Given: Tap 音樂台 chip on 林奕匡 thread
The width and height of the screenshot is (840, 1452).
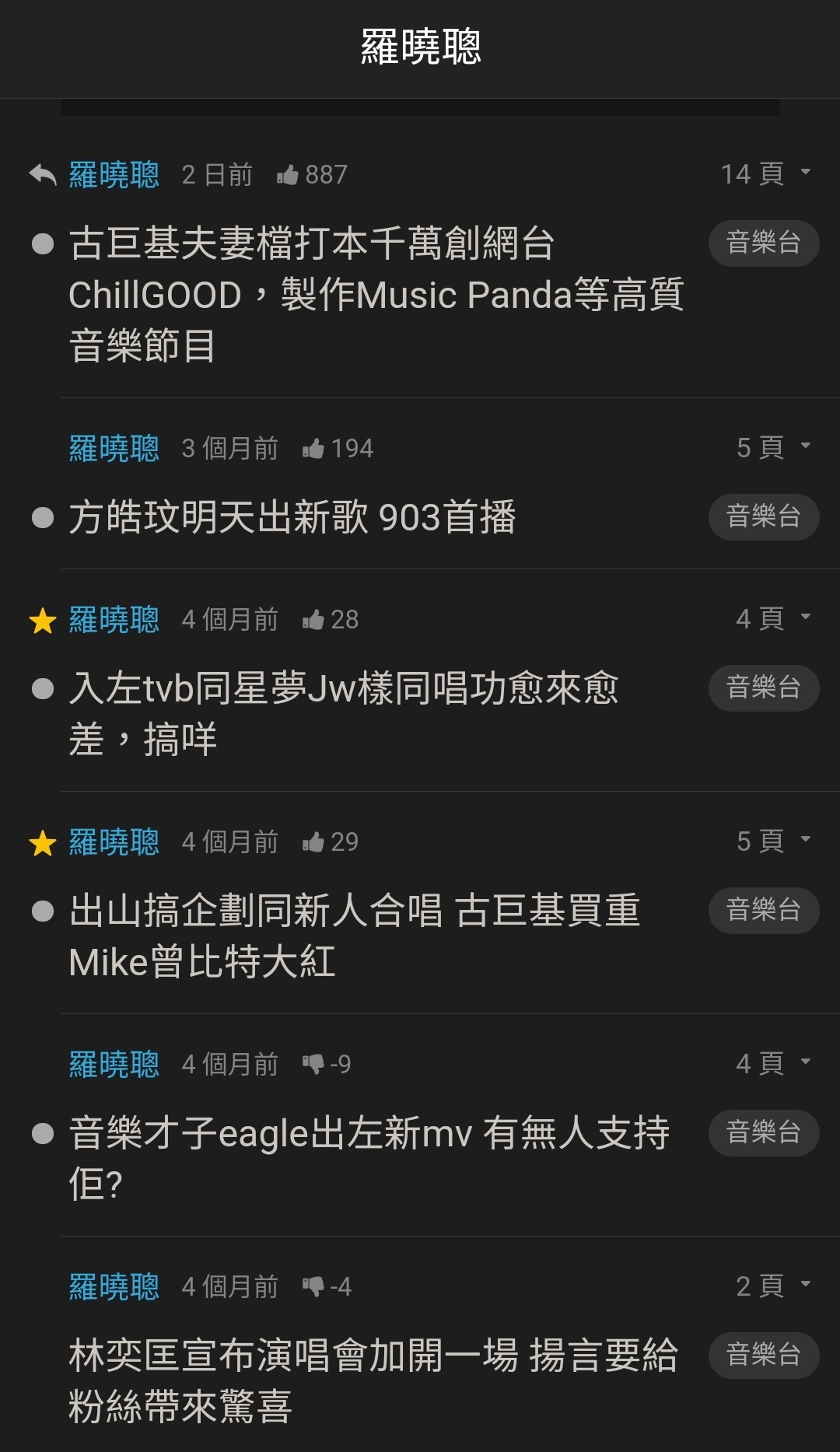Looking at the screenshot, I should [x=764, y=1355].
